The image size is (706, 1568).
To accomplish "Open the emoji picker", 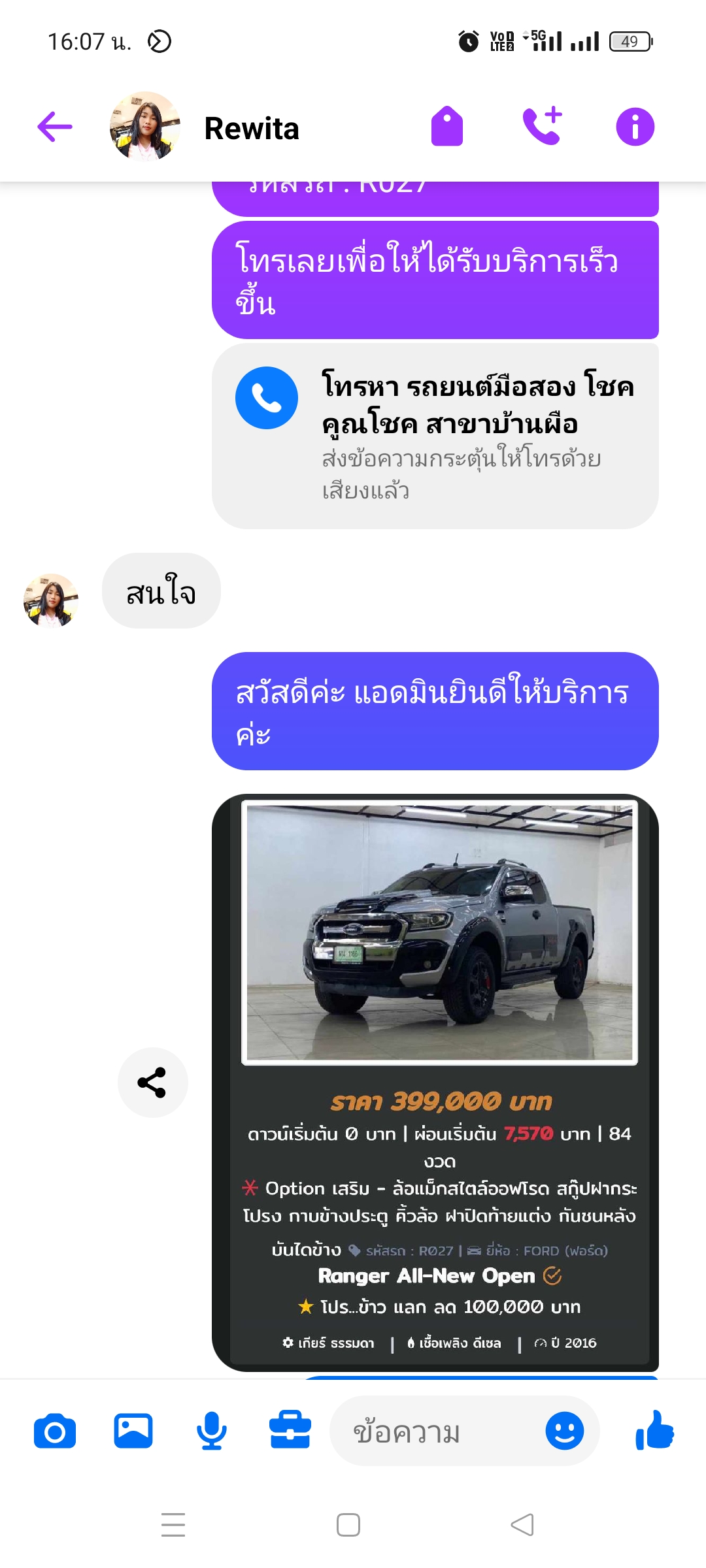I will 564,1431.
